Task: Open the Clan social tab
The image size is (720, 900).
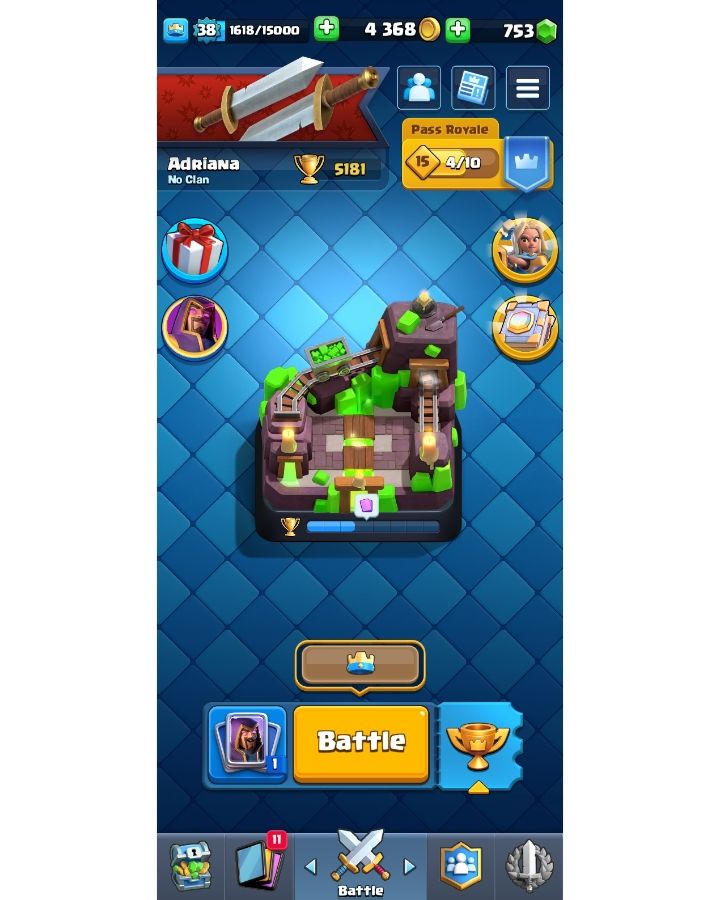Action: tap(461, 866)
